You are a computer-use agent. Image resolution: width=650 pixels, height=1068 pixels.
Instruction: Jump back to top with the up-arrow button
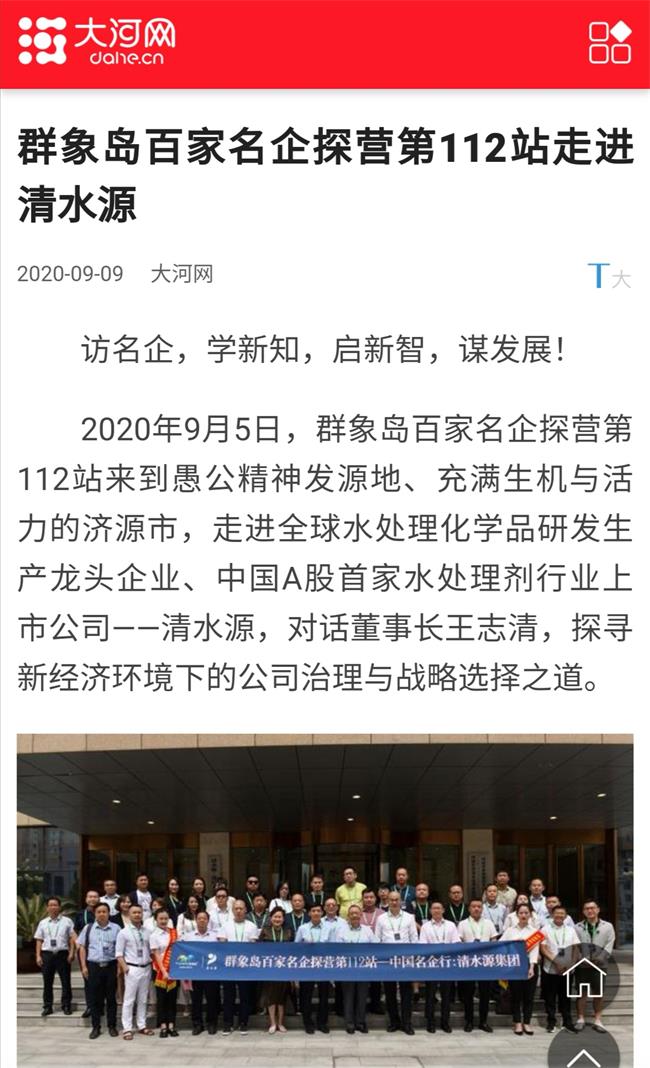(584, 1050)
